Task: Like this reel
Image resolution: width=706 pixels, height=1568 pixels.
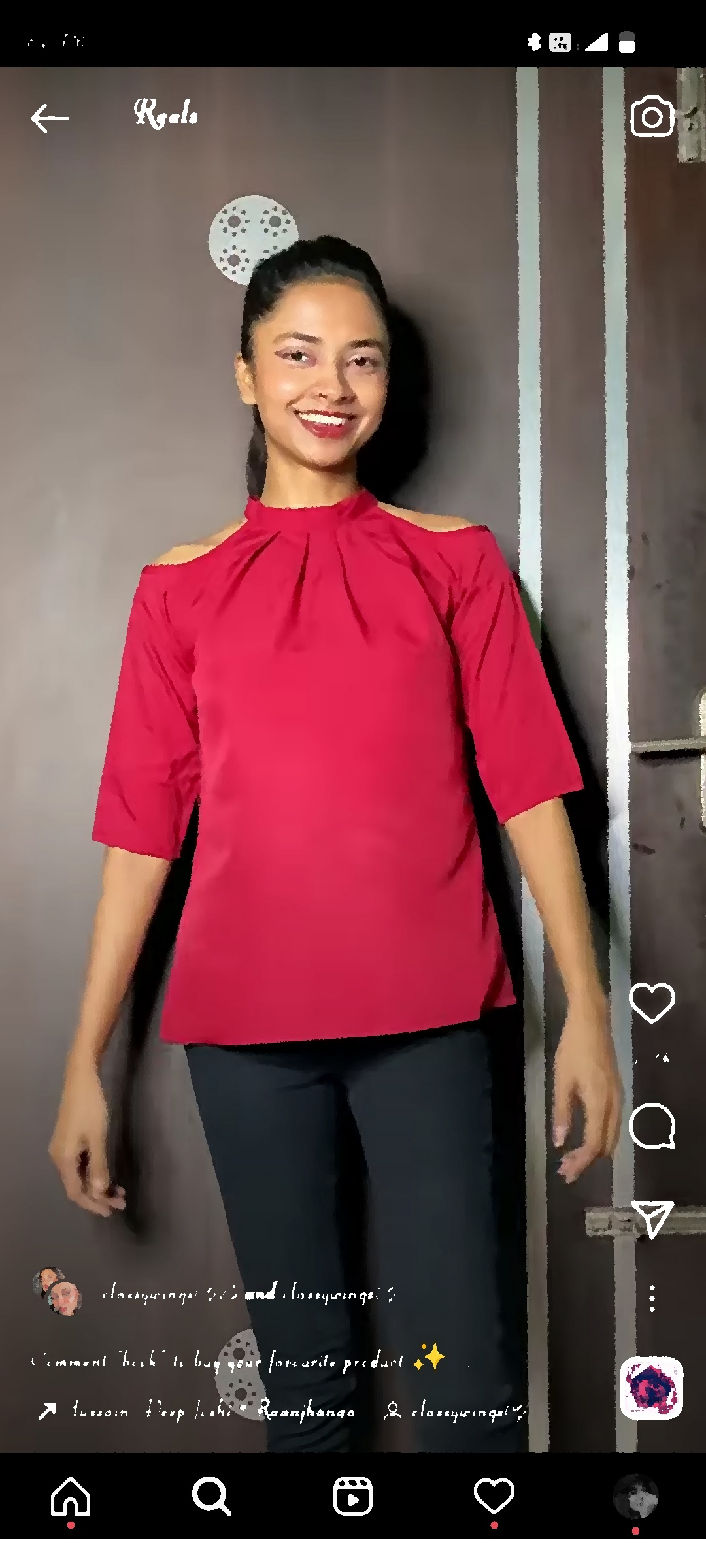Action: click(651, 1003)
